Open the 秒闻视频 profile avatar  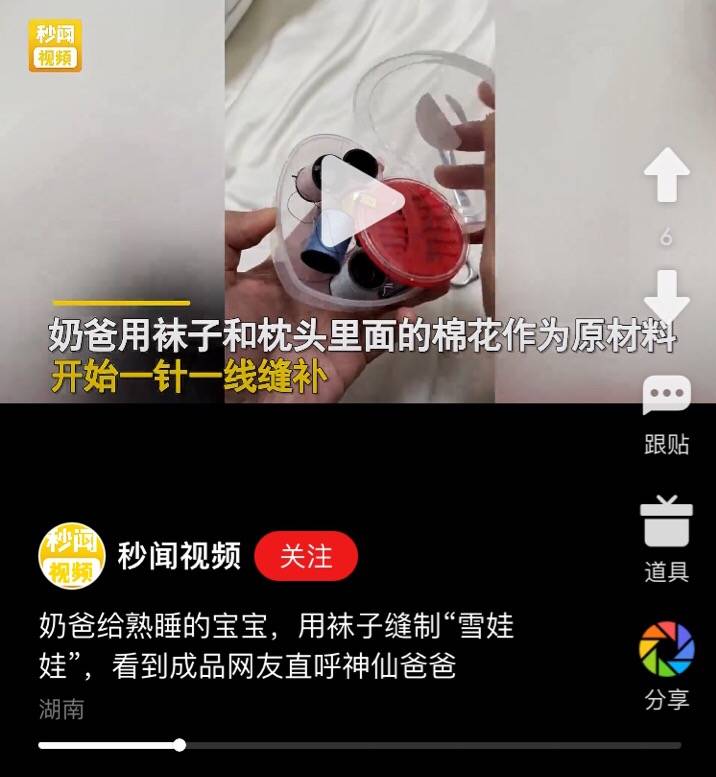(x=71, y=556)
